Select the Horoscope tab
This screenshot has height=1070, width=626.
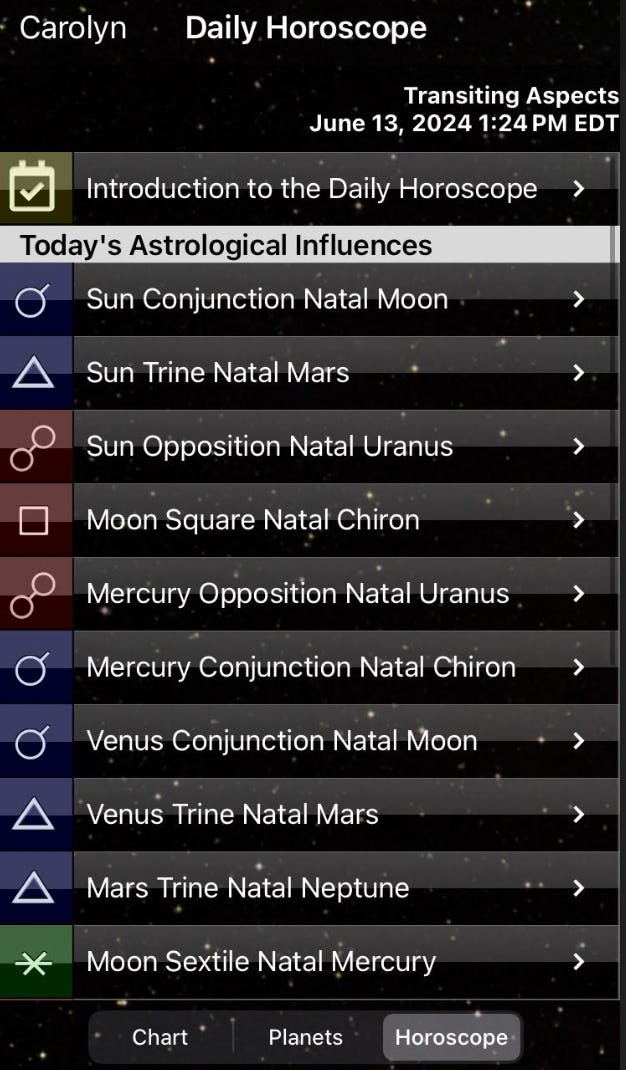pyautogui.click(x=451, y=1038)
